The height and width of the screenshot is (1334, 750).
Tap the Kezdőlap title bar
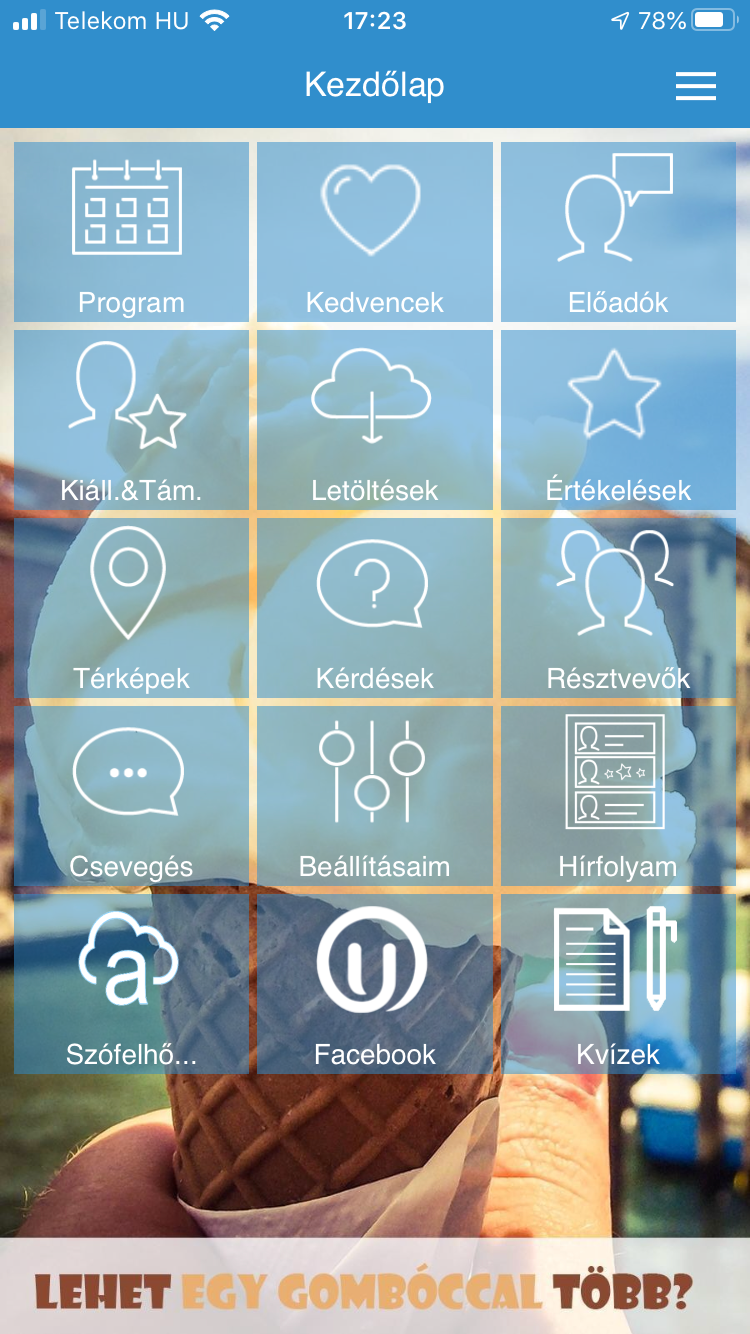373,86
